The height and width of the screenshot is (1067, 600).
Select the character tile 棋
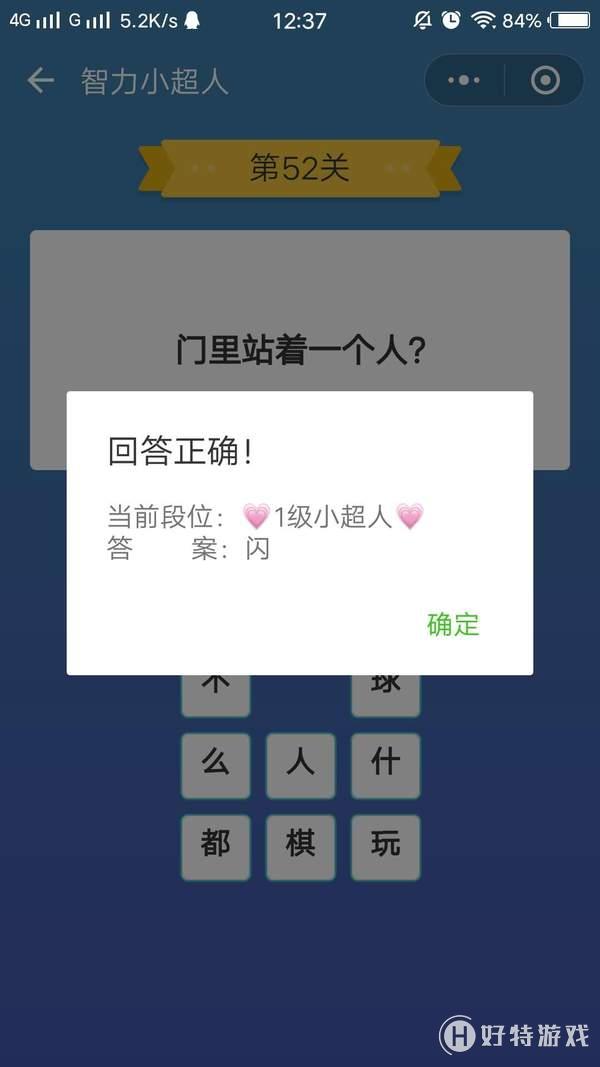(300, 846)
